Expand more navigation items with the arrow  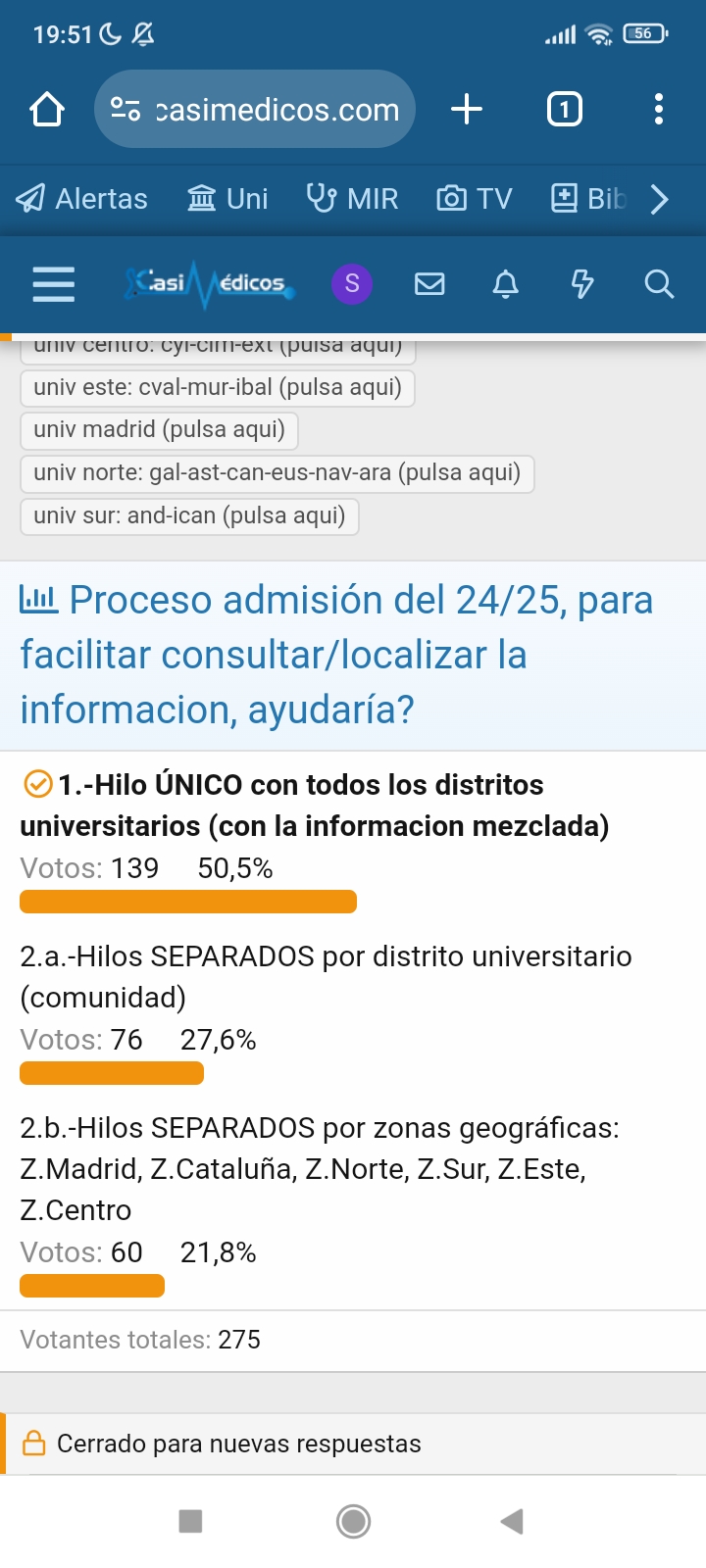point(660,199)
